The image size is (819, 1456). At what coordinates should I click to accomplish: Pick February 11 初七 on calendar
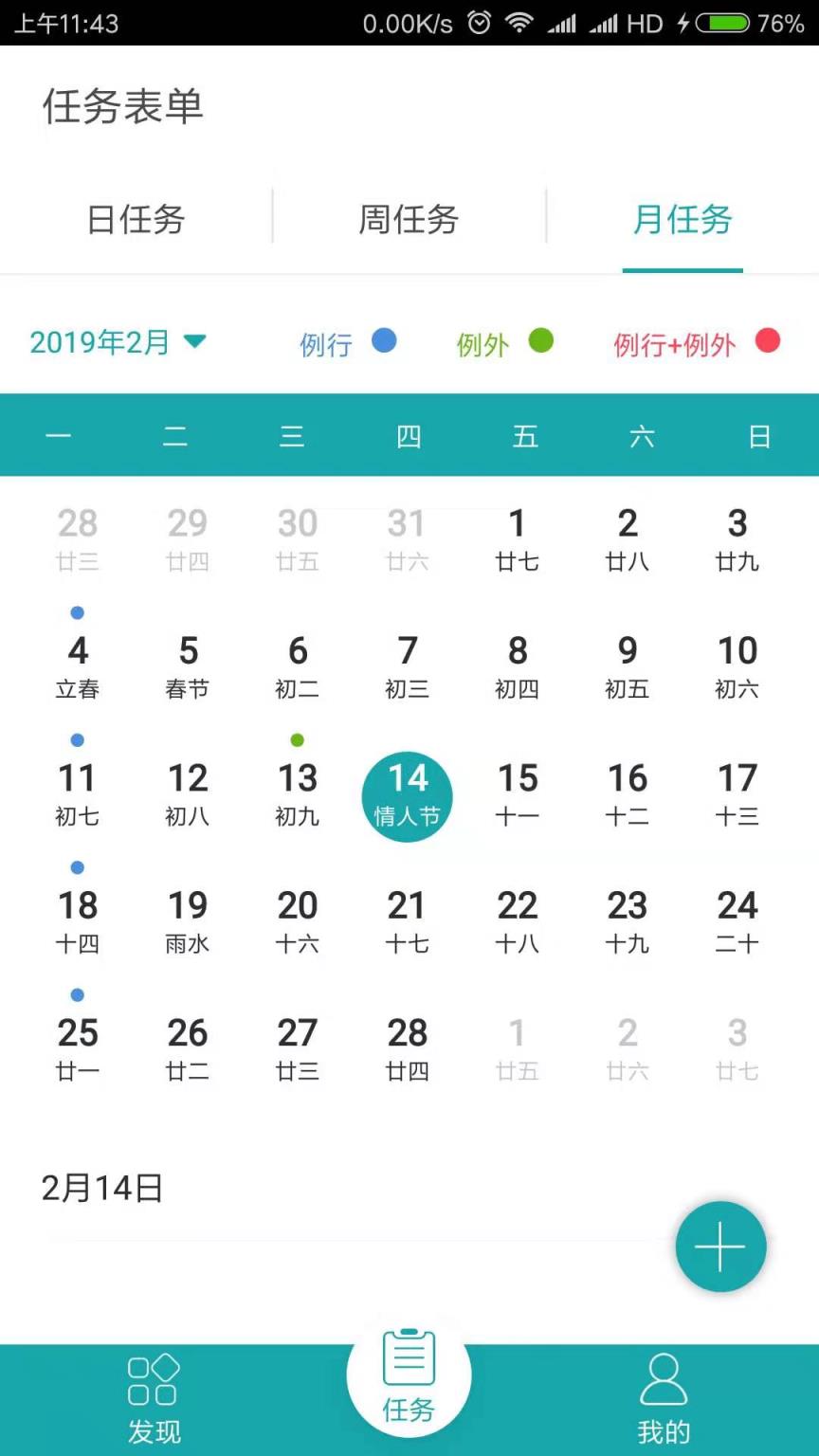(x=78, y=792)
